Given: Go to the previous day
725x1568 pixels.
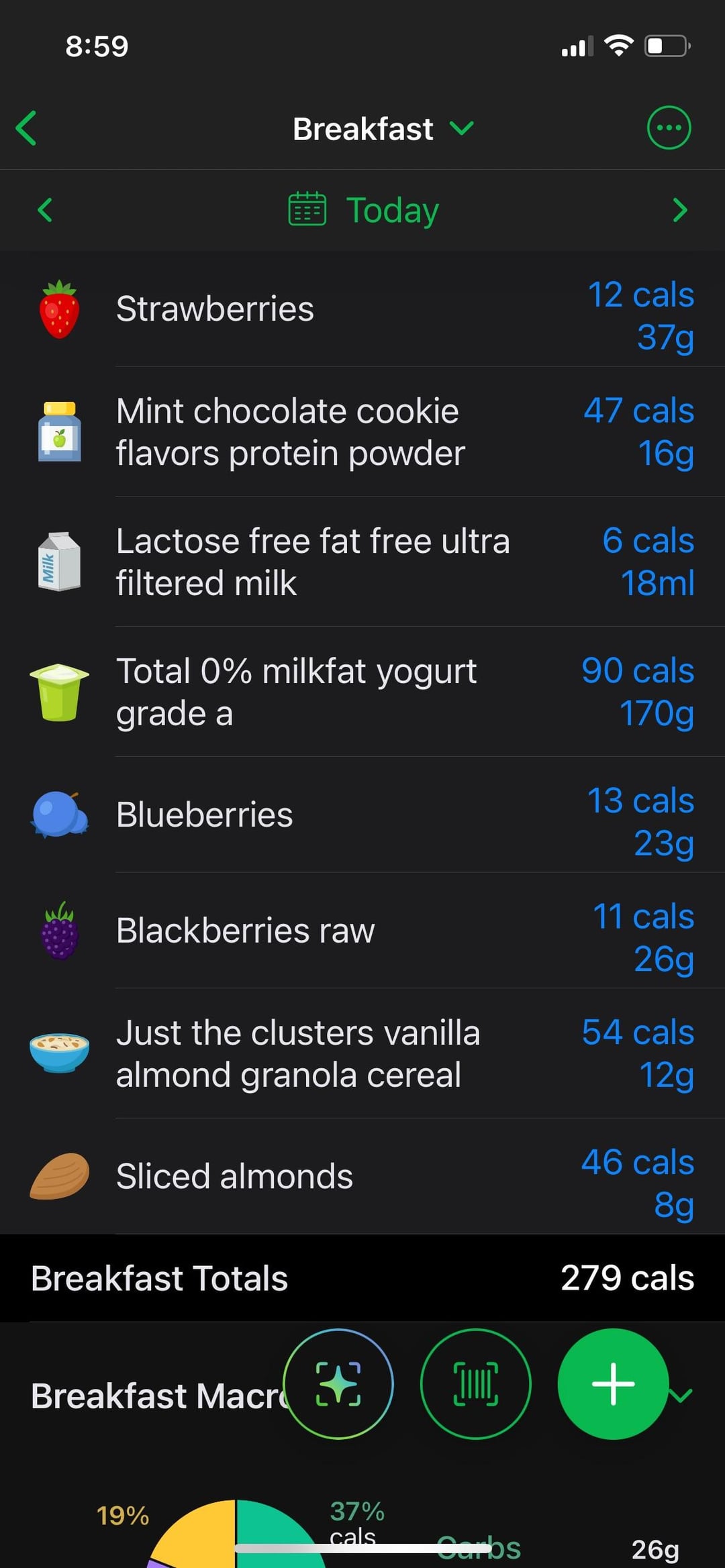Looking at the screenshot, I should pyautogui.click(x=45, y=210).
